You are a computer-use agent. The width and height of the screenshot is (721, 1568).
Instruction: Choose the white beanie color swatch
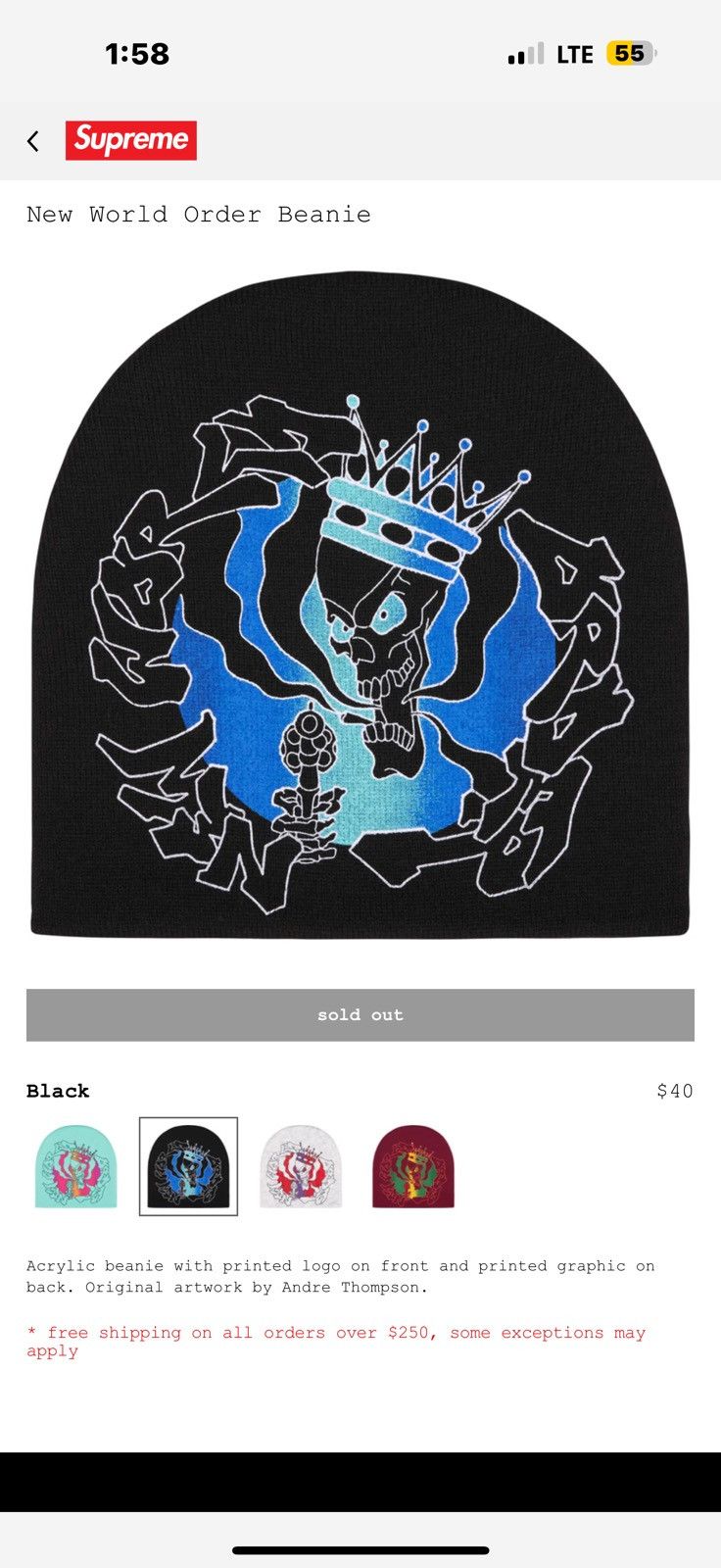click(301, 1166)
